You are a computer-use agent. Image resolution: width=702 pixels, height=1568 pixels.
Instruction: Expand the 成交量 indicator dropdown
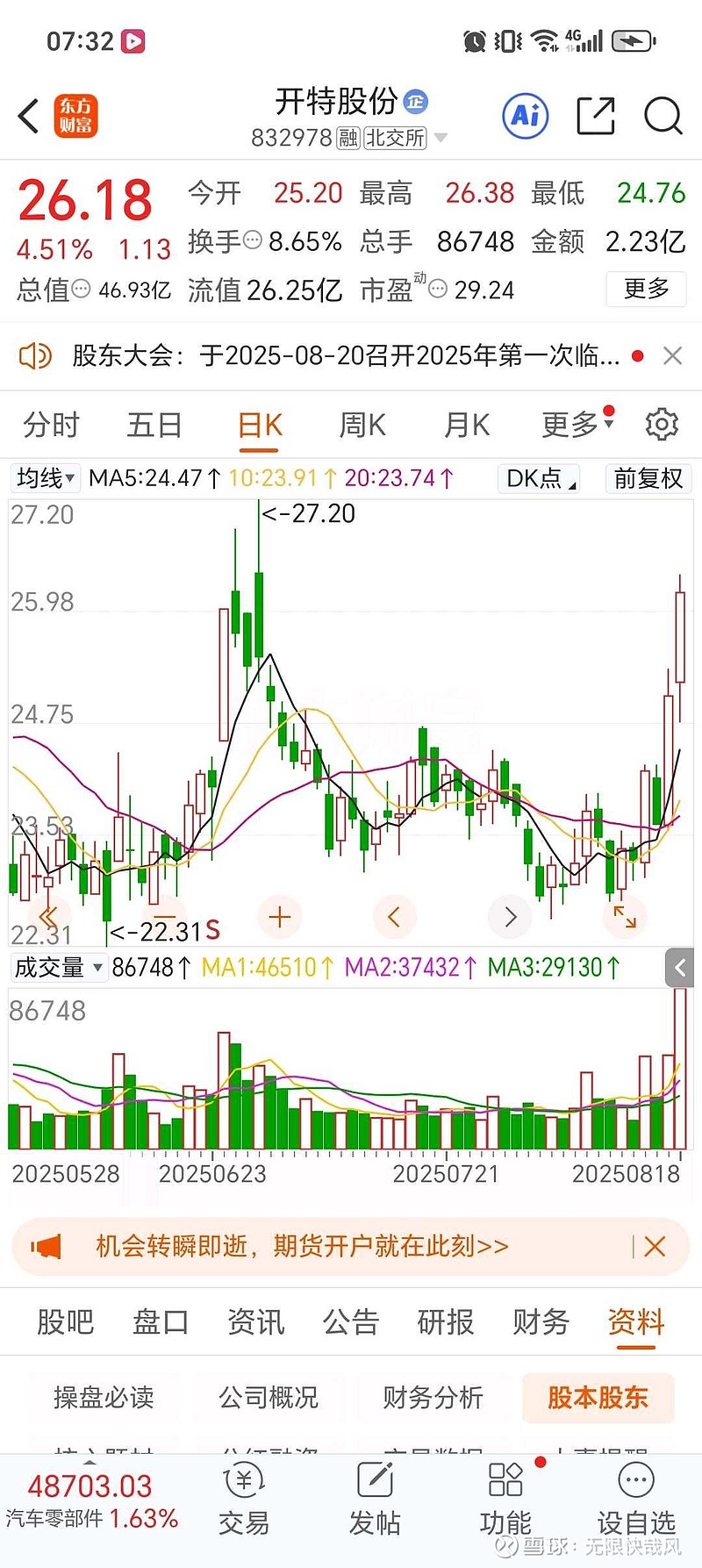point(59,968)
